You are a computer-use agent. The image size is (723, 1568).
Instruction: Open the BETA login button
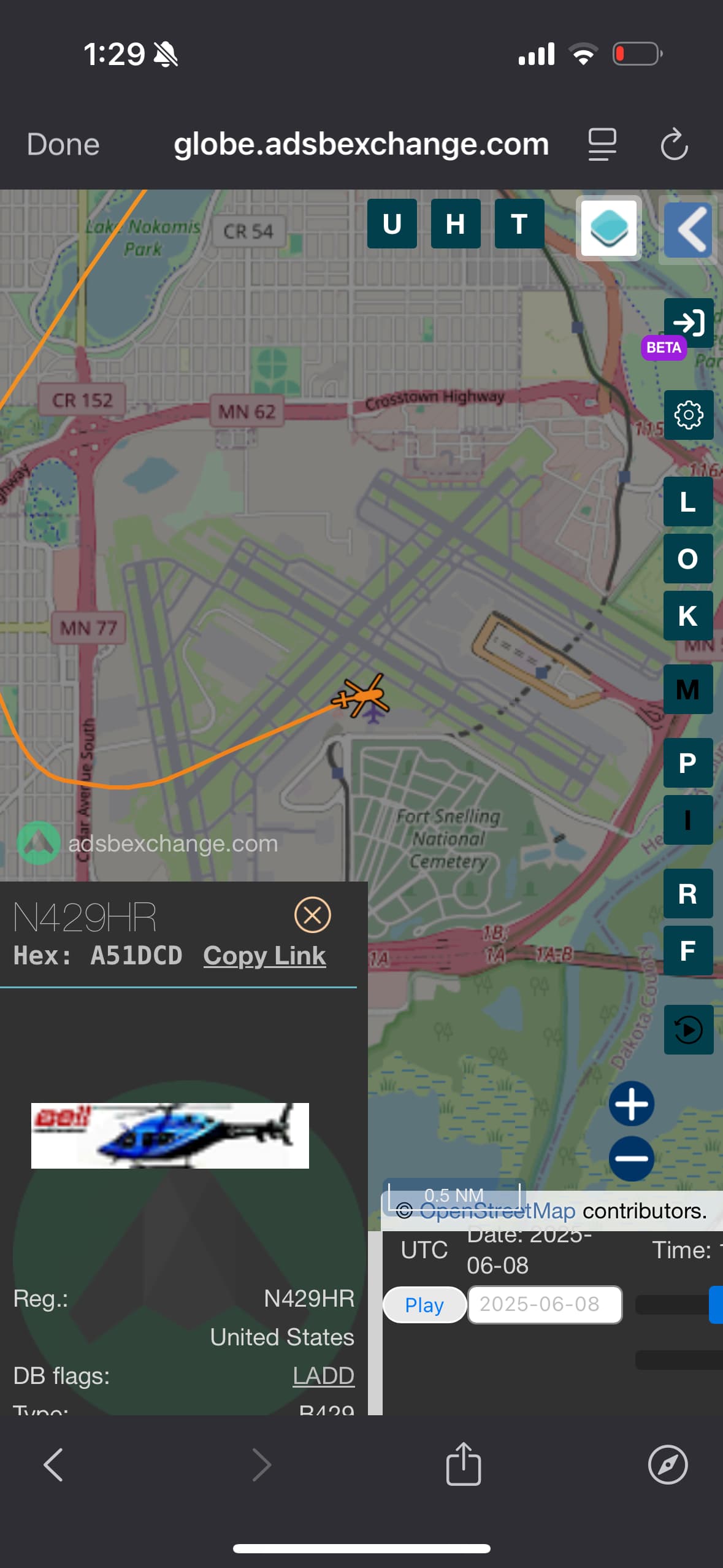point(689,323)
